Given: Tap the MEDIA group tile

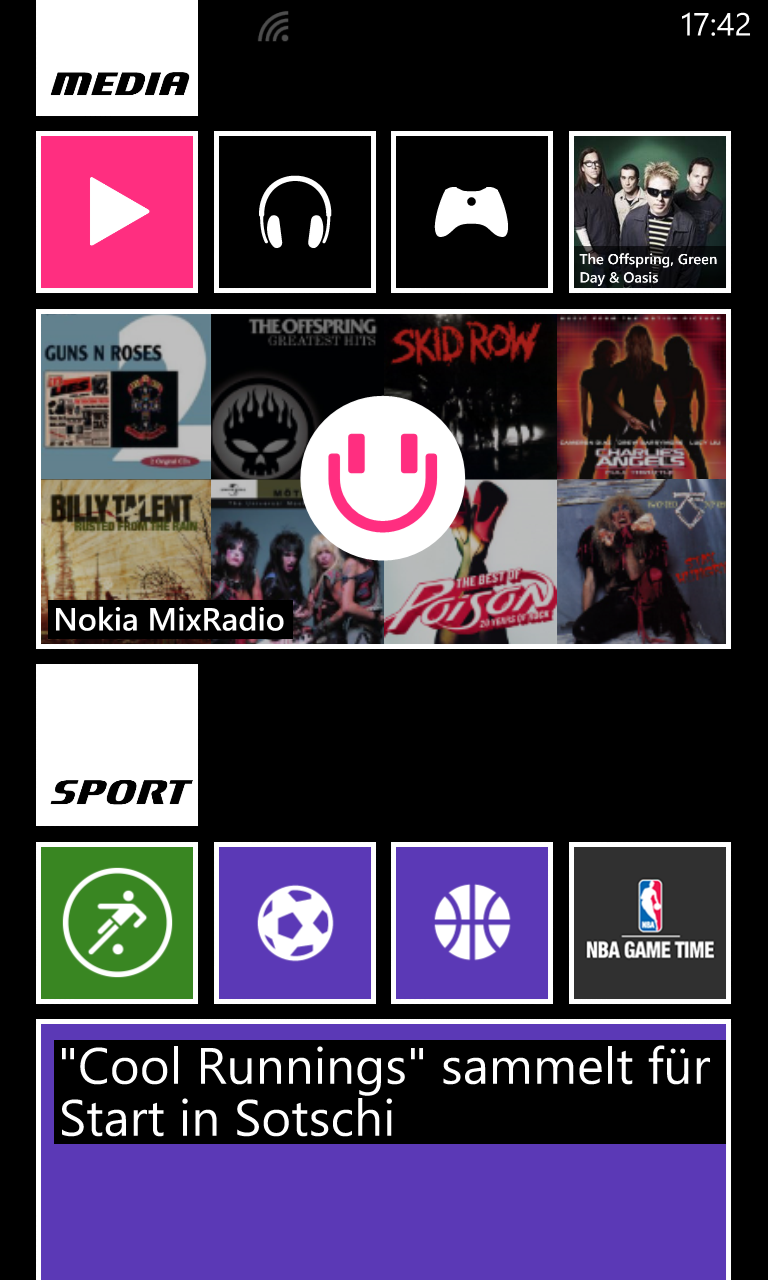Looking at the screenshot, I should click(117, 58).
